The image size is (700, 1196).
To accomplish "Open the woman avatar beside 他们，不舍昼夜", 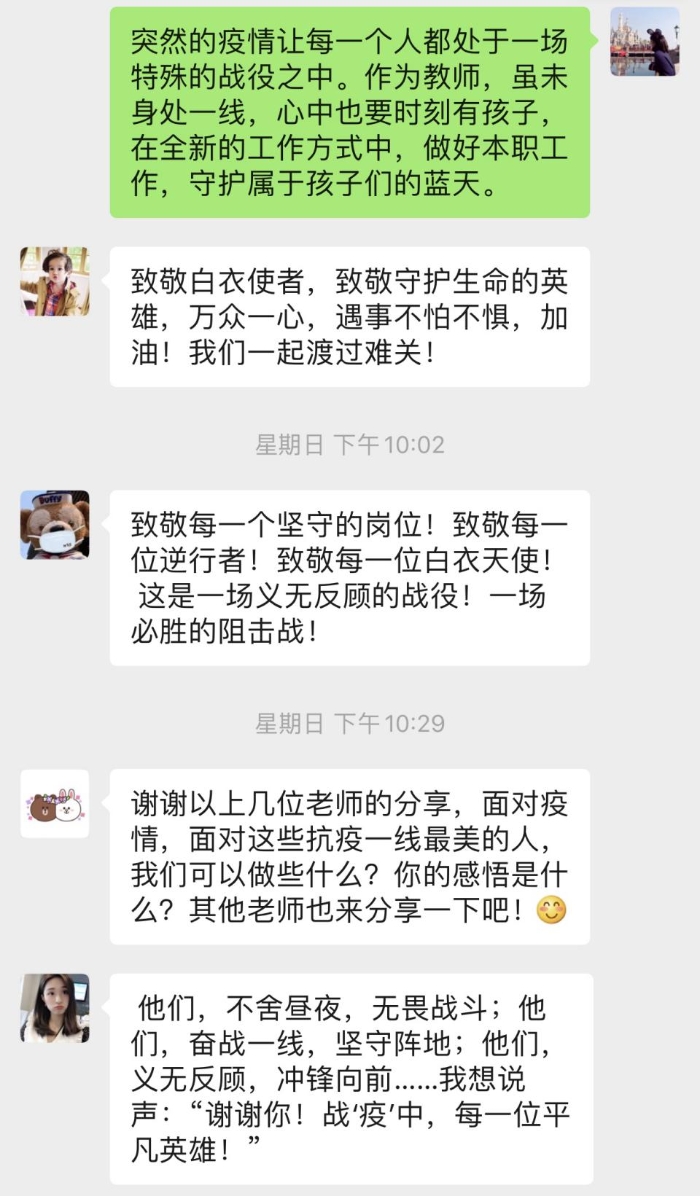I will coord(55,1008).
